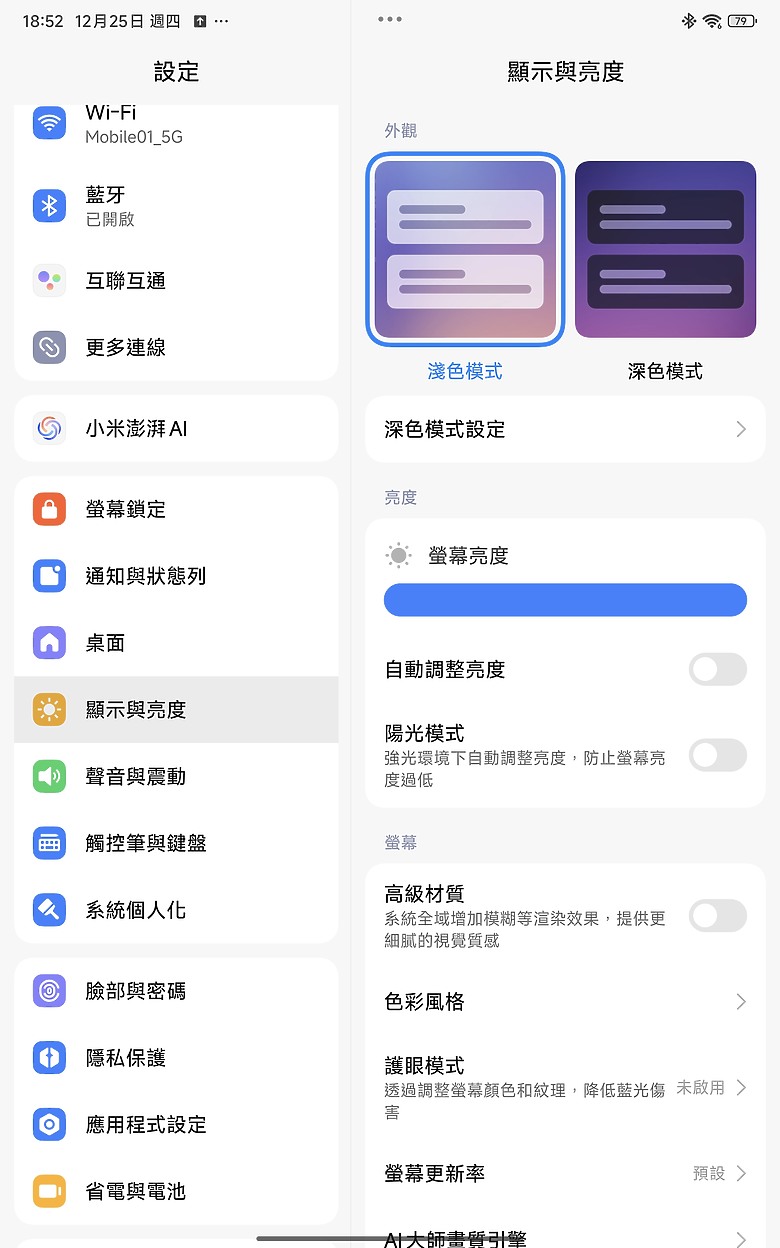Select the 藍牙 (Bluetooth) icon

[50, 204]
